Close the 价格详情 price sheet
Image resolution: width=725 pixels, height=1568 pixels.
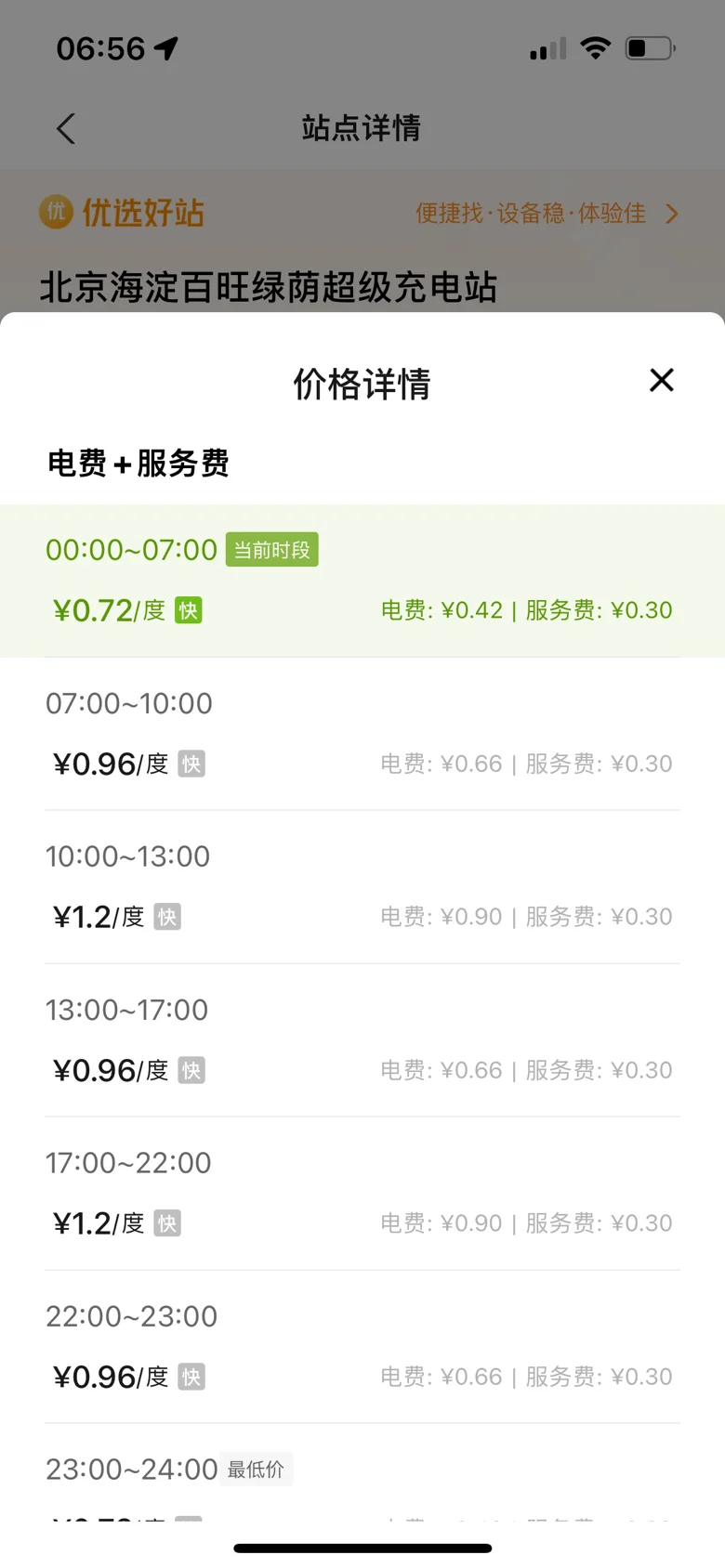[661, 380]
